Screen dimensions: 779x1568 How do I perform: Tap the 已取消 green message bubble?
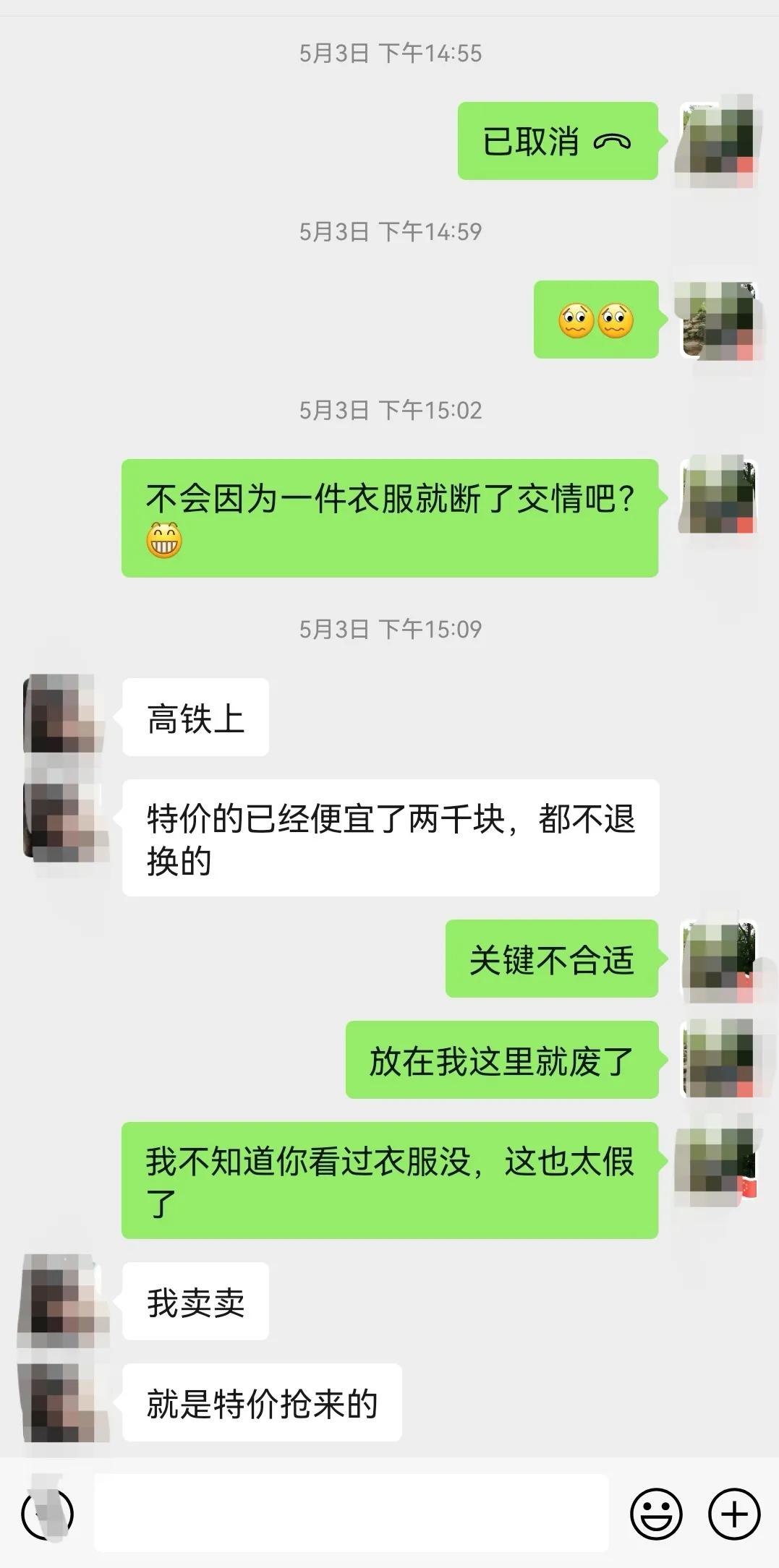pyautogui.click(x=557, y=141)
